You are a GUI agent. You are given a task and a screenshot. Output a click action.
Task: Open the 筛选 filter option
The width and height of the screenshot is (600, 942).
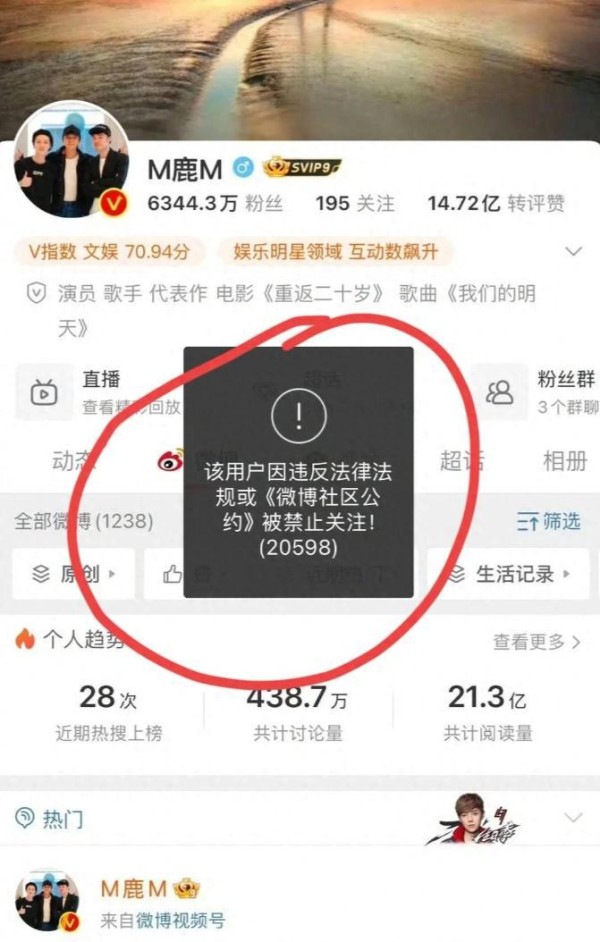coord(548,521)
